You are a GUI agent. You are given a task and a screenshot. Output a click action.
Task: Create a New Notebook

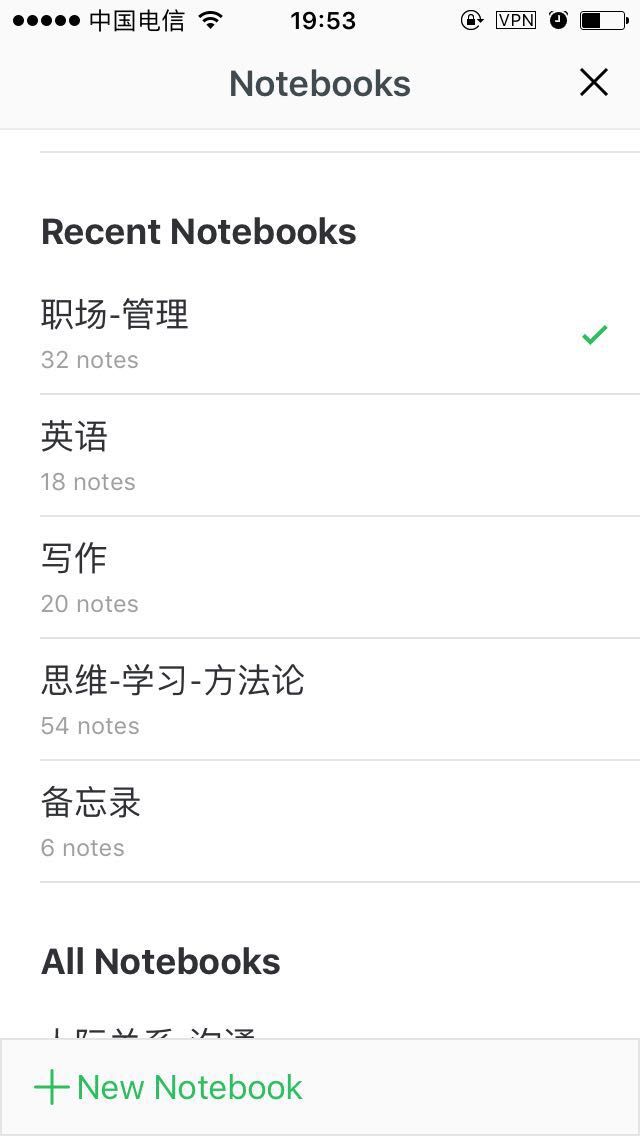(168, 1087)
